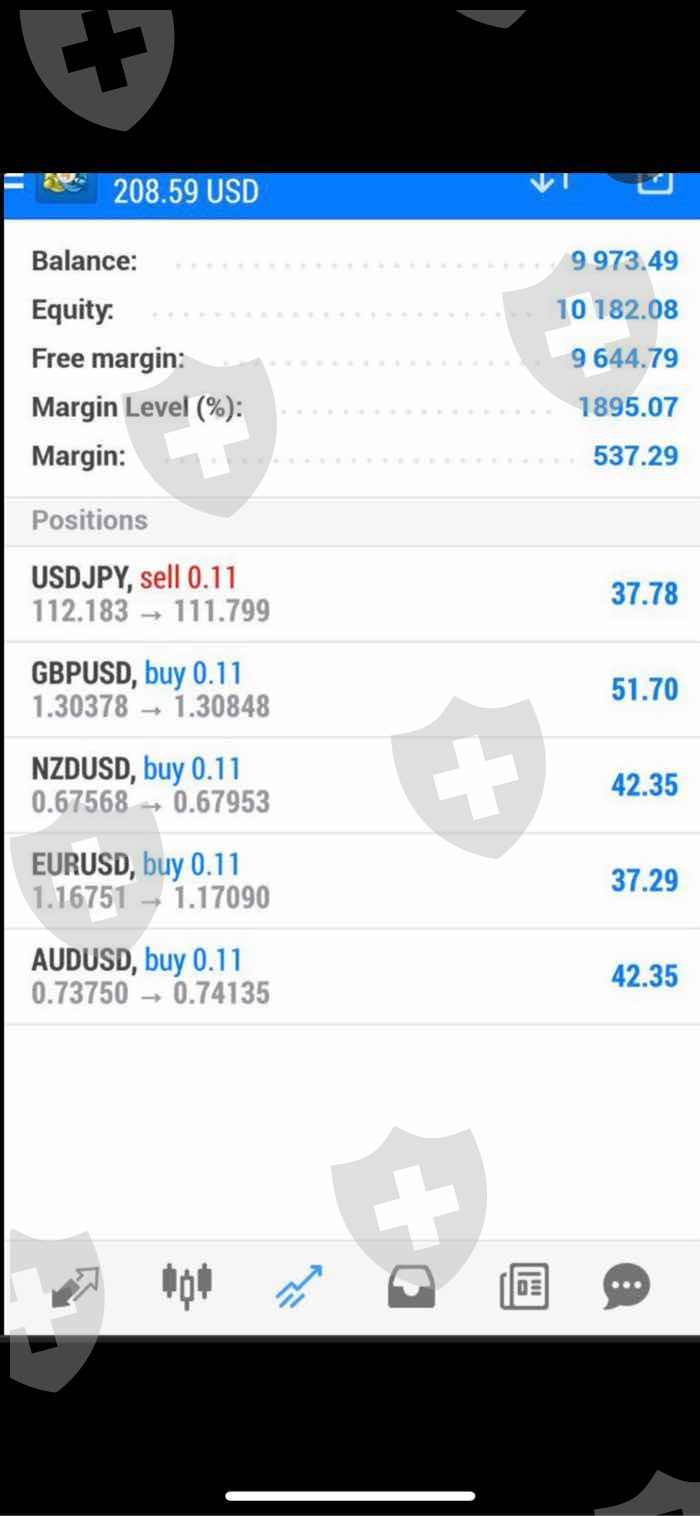Switch to the Quotes tab
The height and width of the screenshot is (1516, 700).
[76, 1286]
